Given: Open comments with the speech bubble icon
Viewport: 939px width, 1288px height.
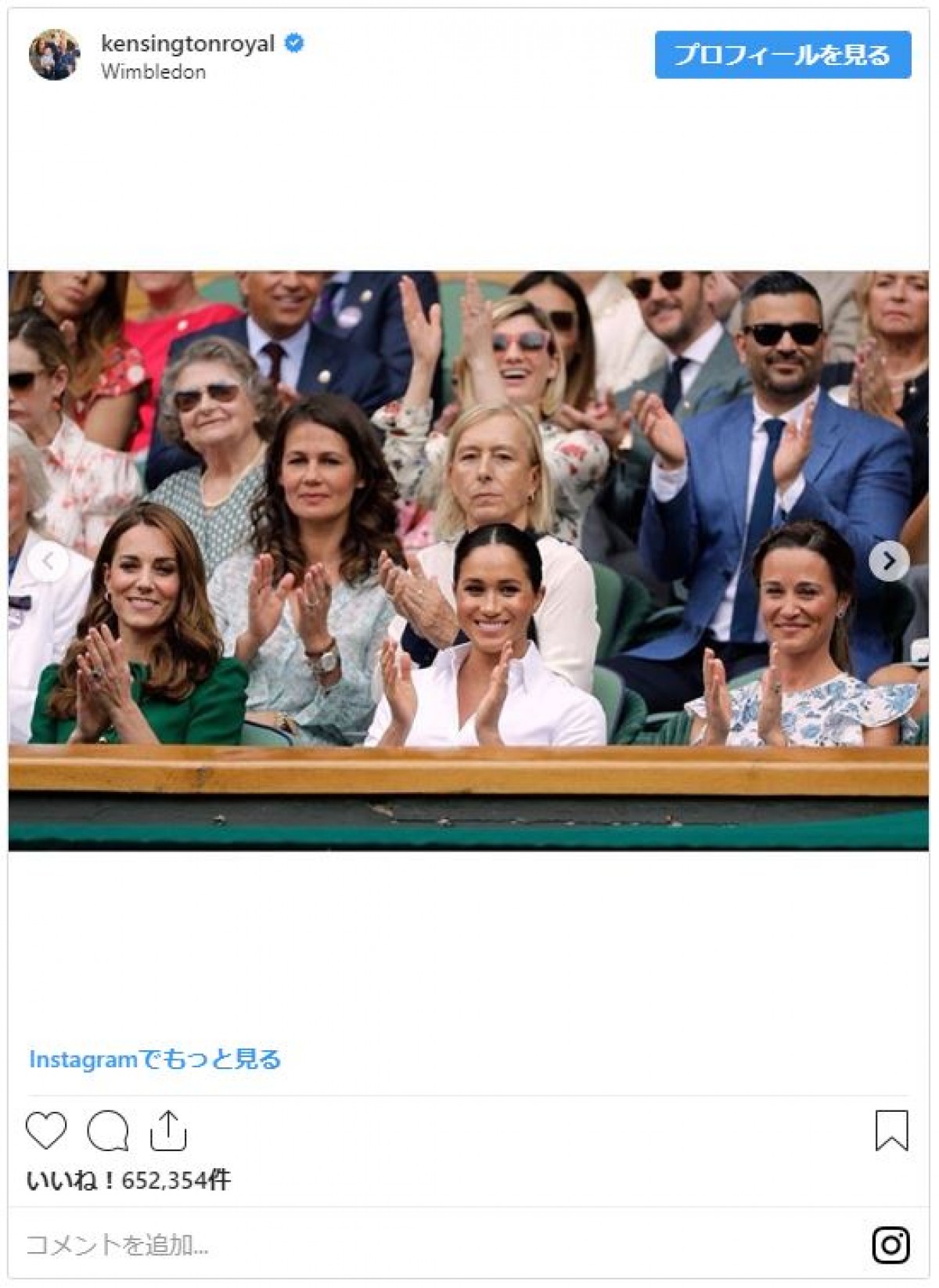Looking at the screenshot, I should click(108, 1131).
